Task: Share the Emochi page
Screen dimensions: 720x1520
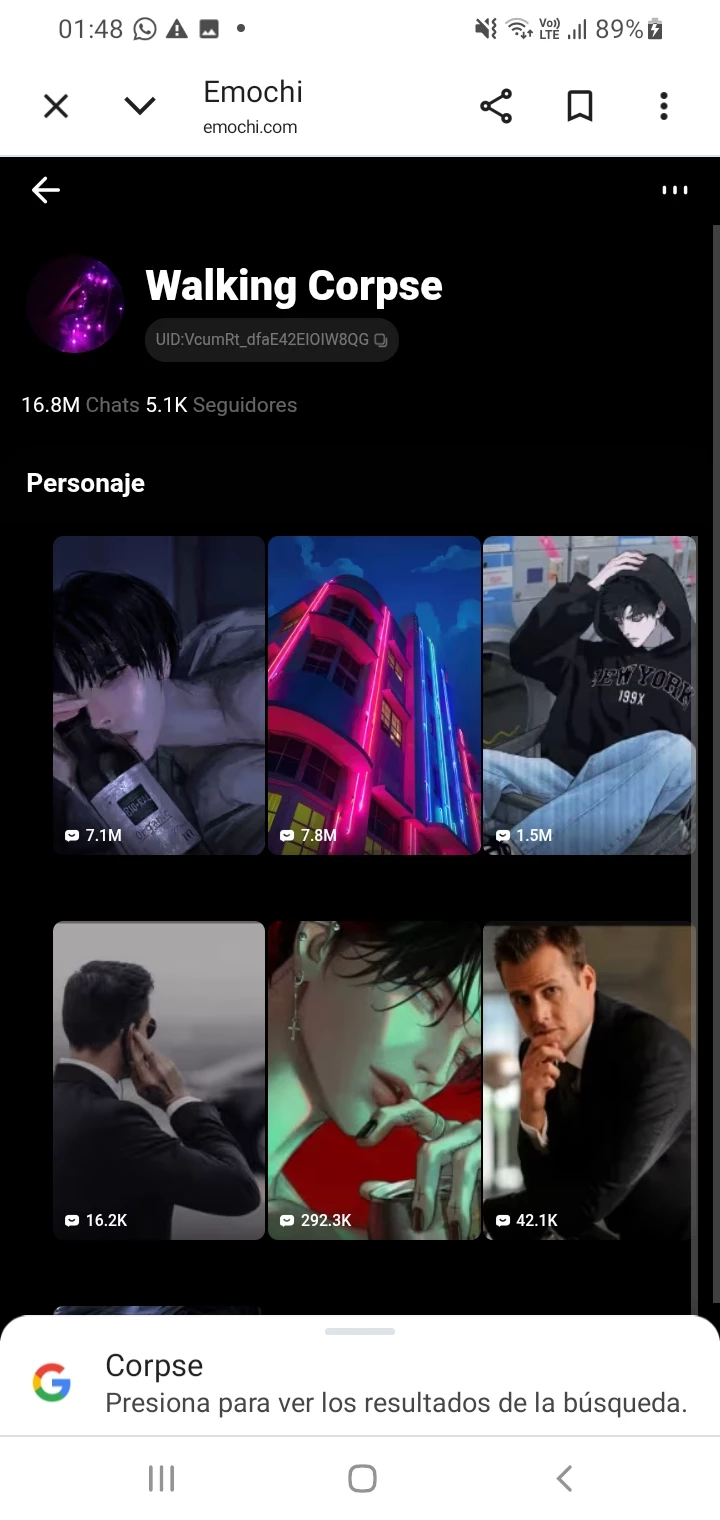Action: [x=496, y=106]
